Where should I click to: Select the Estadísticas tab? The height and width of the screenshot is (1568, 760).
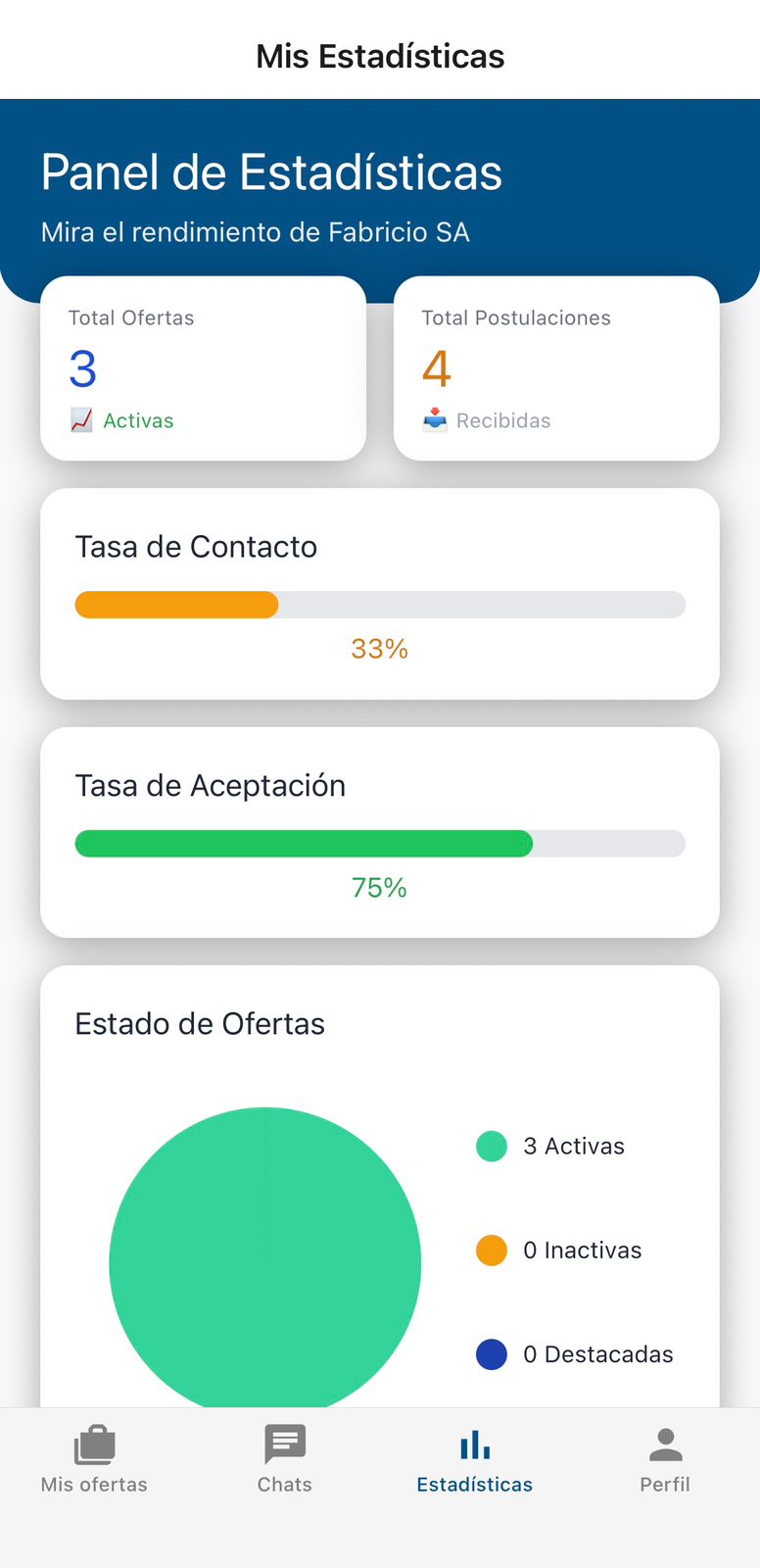point(475,1459)
